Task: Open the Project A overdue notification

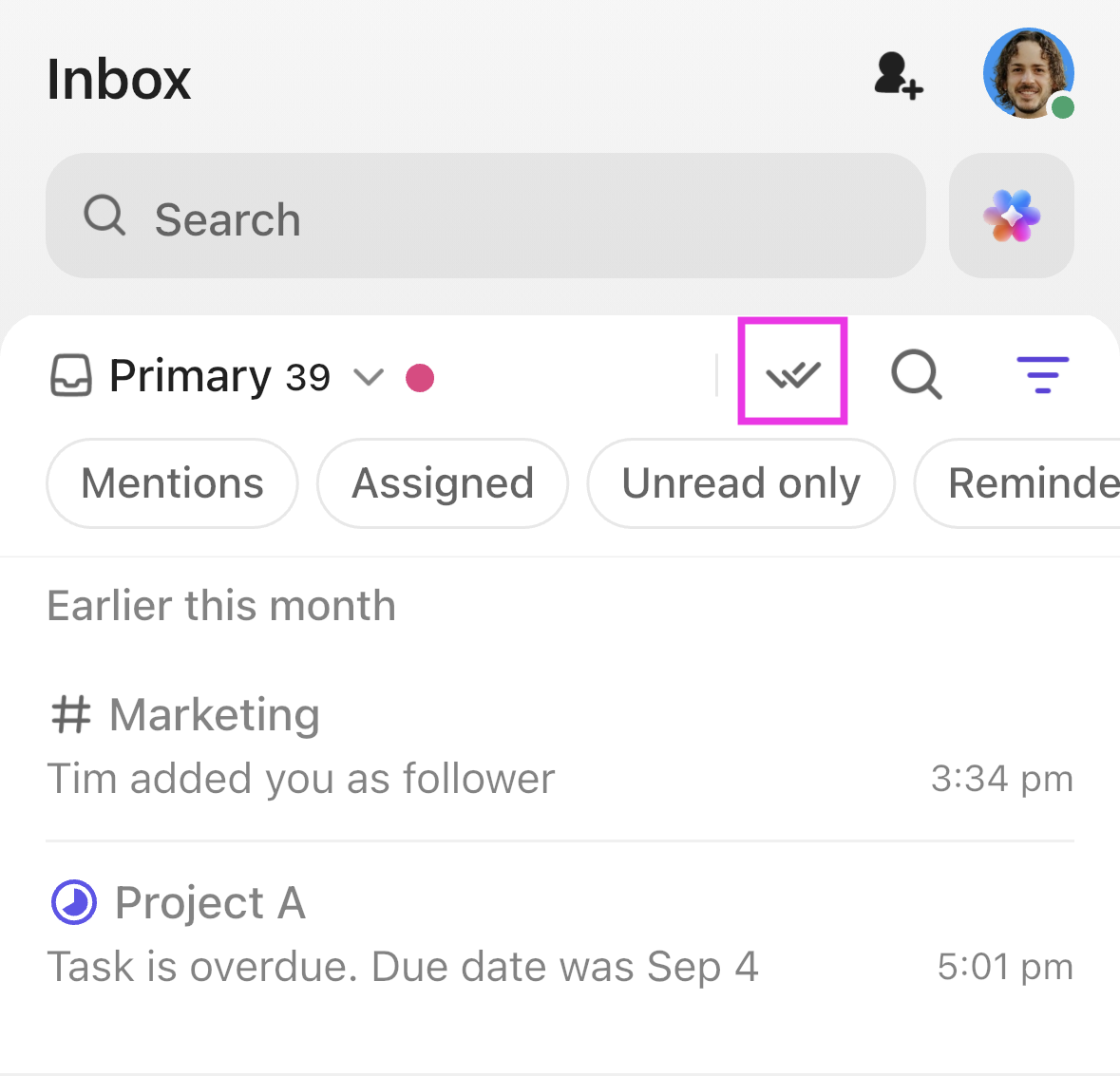Action: [560, 935]
